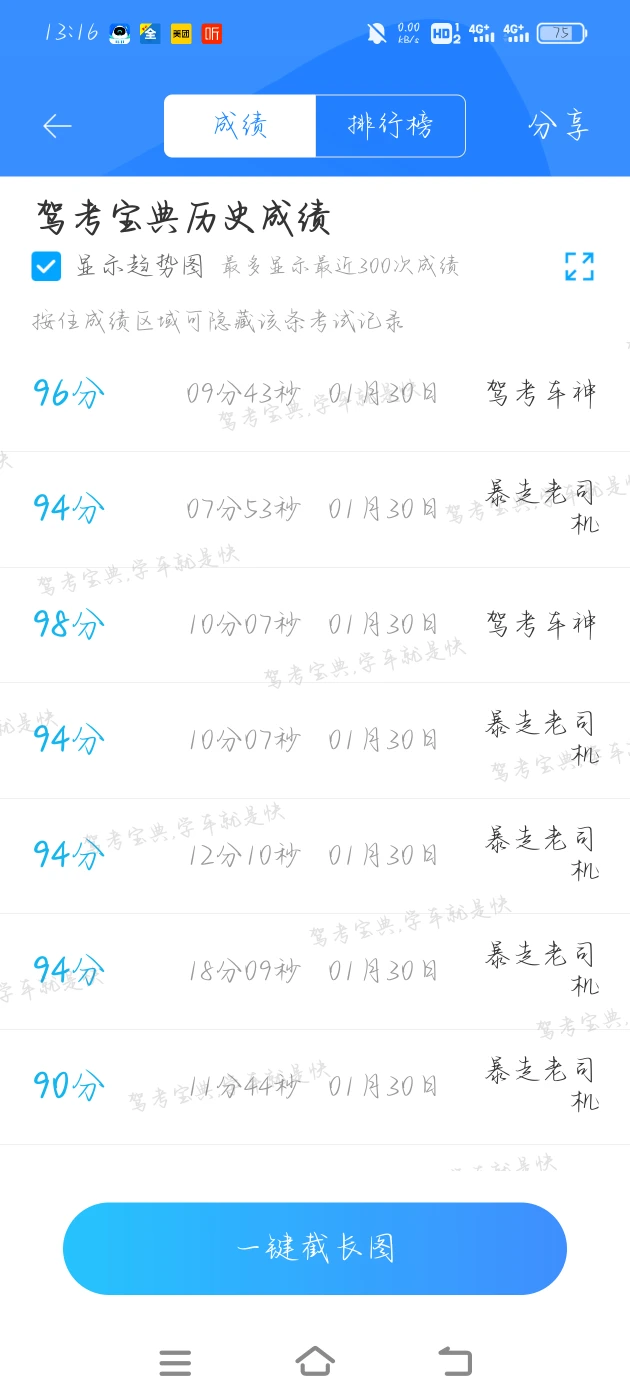Screen dimensions: 630x1400
Task: Switch to the 排行榜 tab
Action: (x=390, y=126)
